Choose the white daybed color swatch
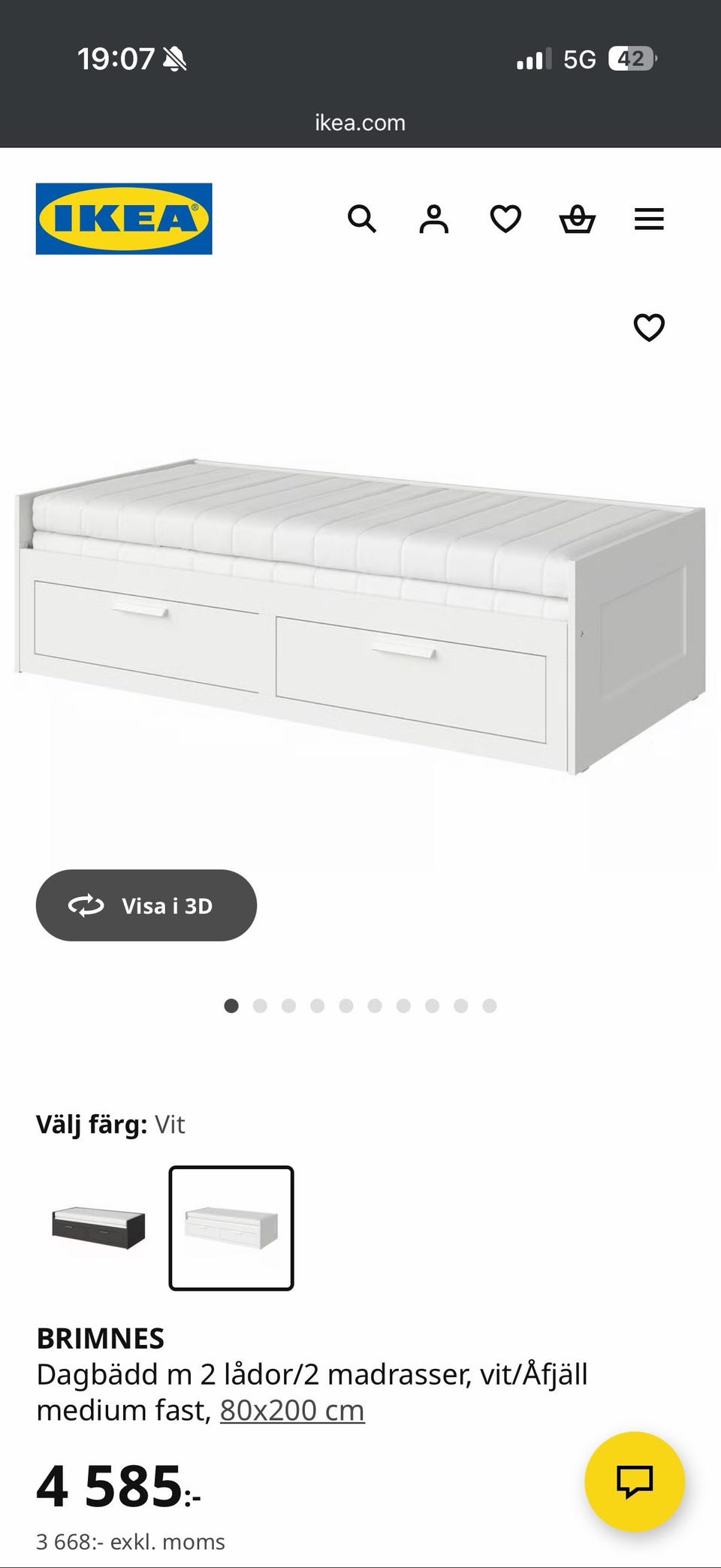Image resolution: width=721 pixels, height=1568 pixels. click(231, 1228)
